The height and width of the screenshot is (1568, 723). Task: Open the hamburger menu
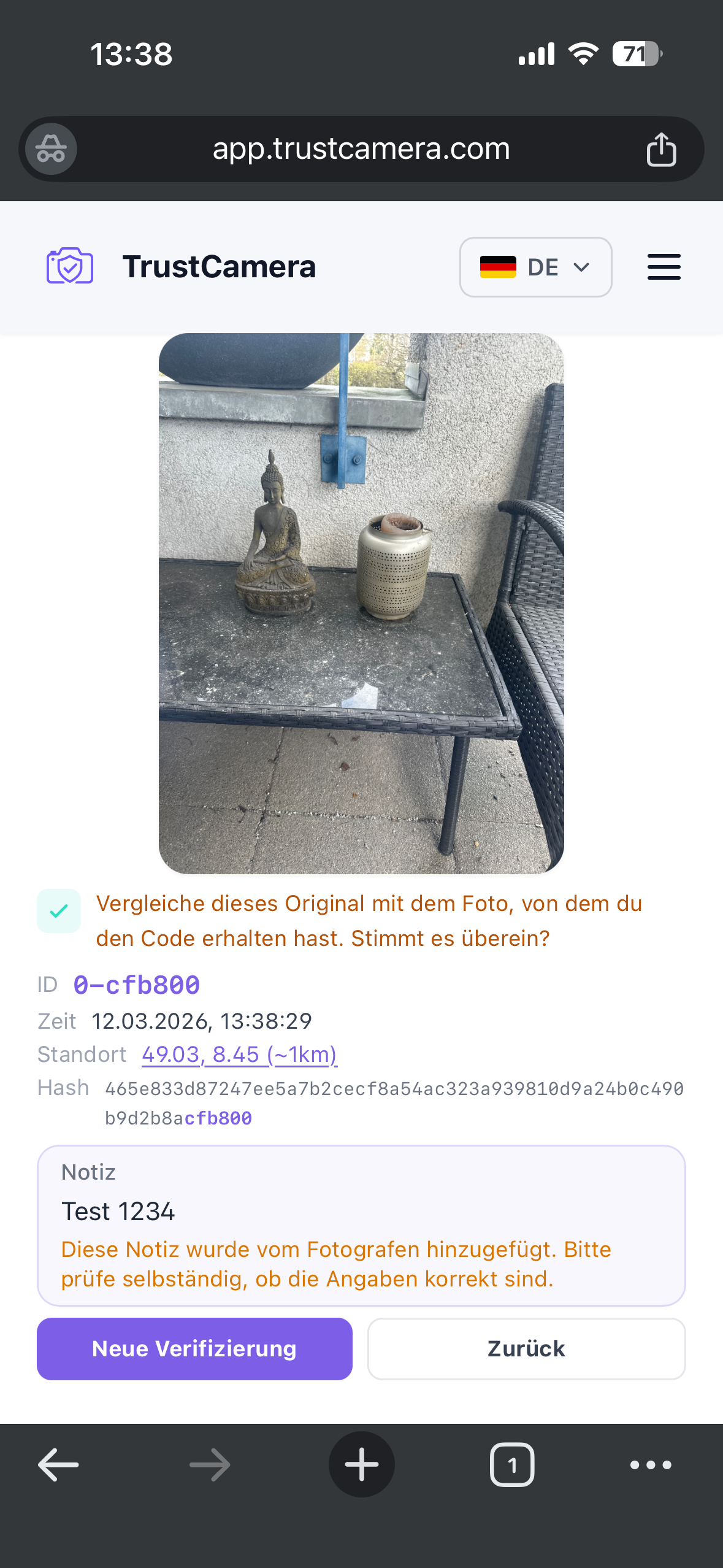click(x=664, y=267)
